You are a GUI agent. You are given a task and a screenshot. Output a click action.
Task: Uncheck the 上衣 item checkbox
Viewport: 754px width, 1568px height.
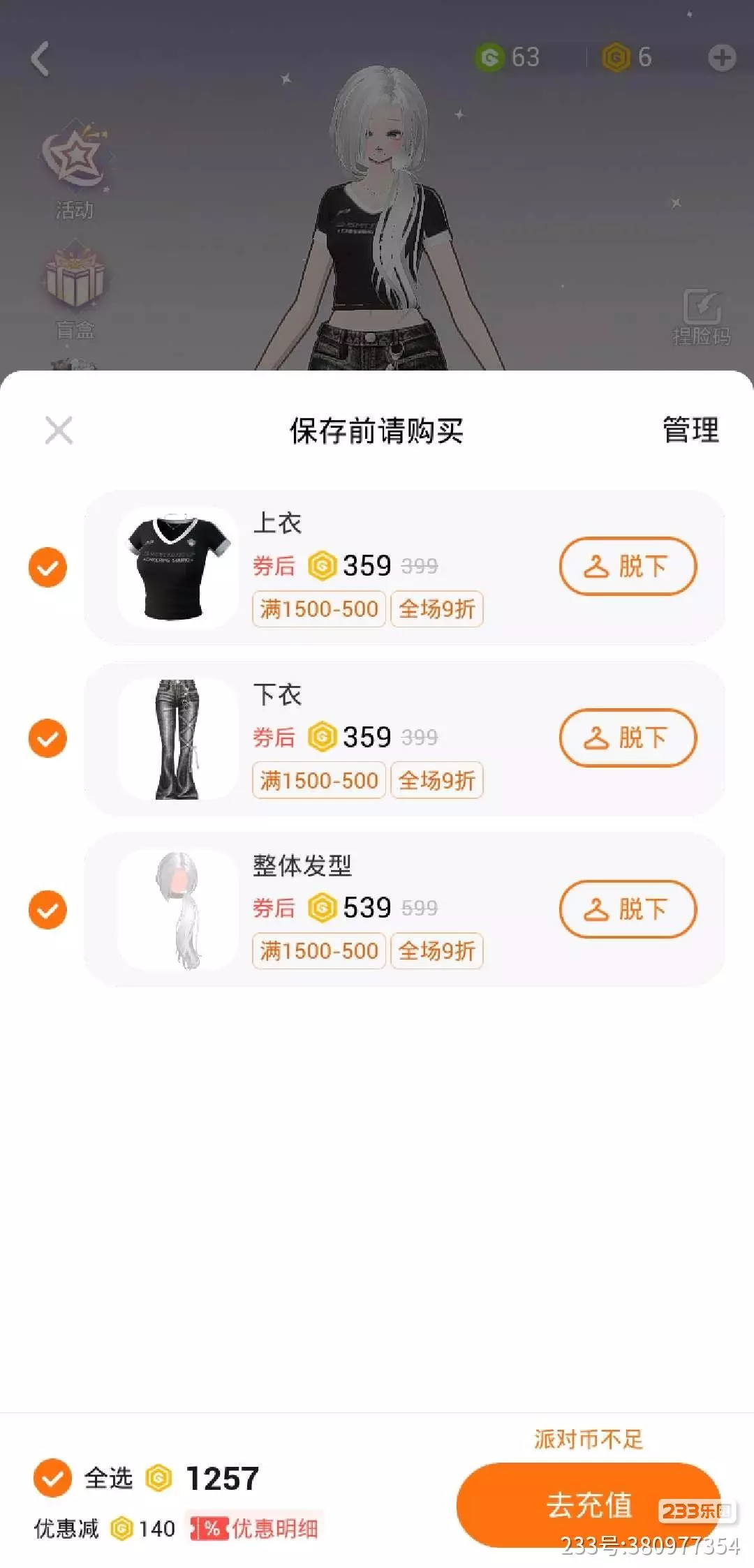(x=47, y=567)
